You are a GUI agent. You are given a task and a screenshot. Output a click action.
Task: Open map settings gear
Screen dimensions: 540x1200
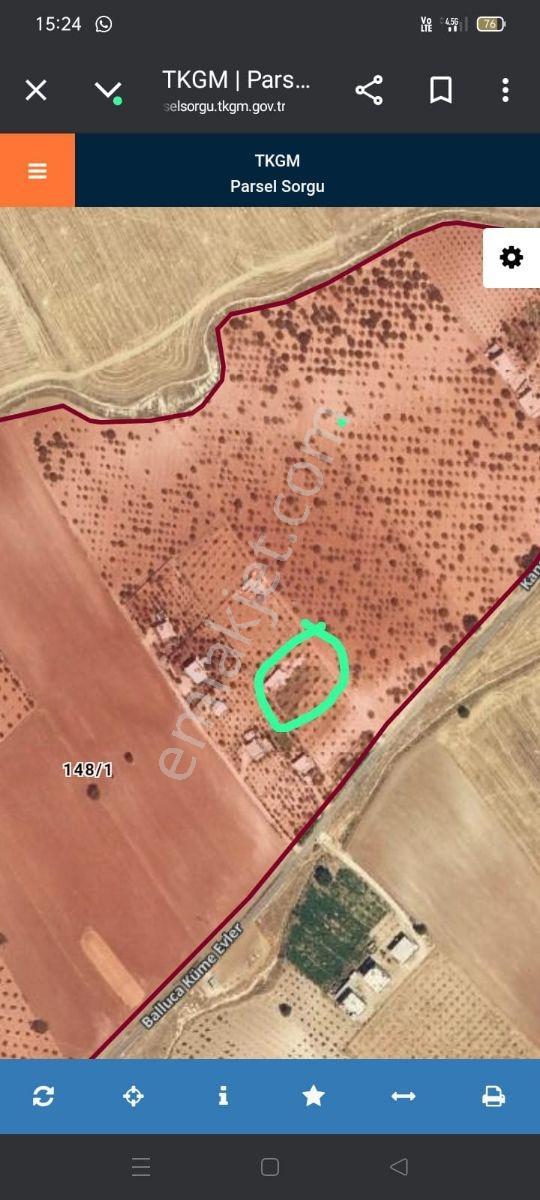[511, 258]
